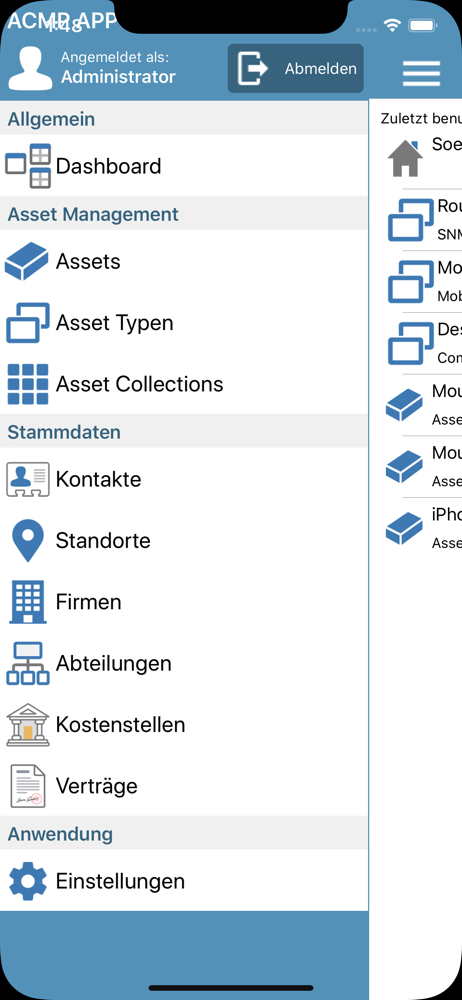The image size is (462, 1000).
Task: Open Kontakte under Stammdaten
Action: pyautogui.click(x=184, y=479)
